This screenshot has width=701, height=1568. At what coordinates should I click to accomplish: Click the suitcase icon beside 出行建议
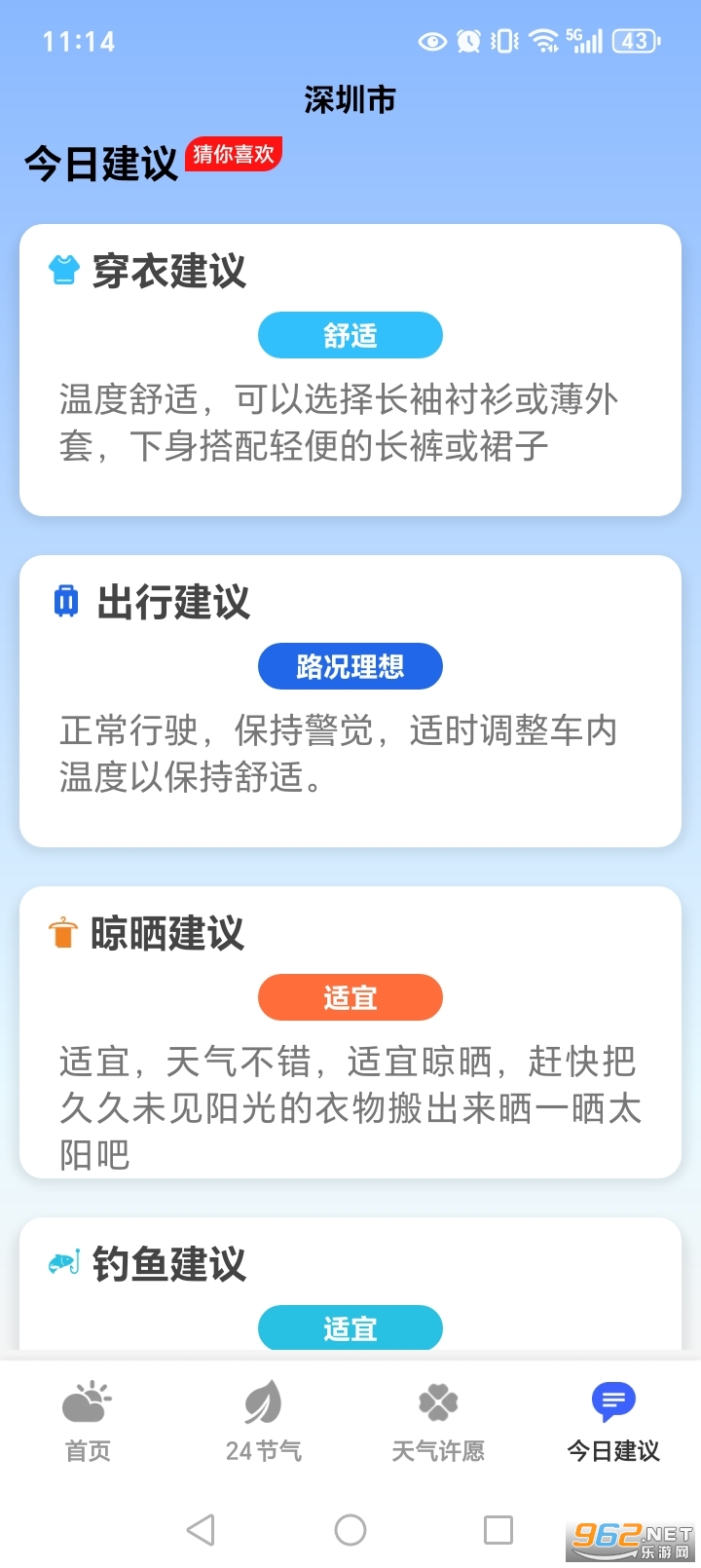(x=65, y=602)
